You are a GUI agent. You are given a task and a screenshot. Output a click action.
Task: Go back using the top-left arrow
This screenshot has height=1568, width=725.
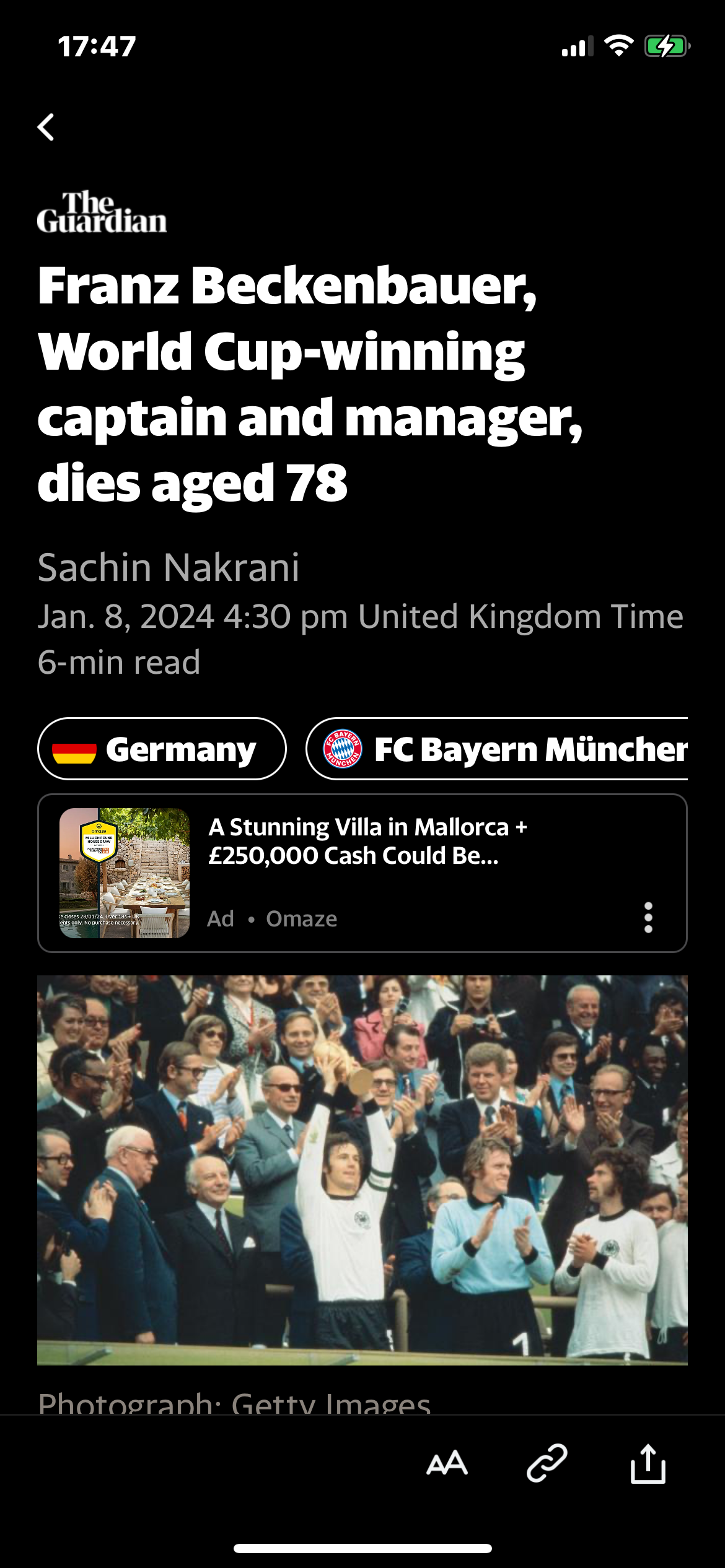(46, 127)
